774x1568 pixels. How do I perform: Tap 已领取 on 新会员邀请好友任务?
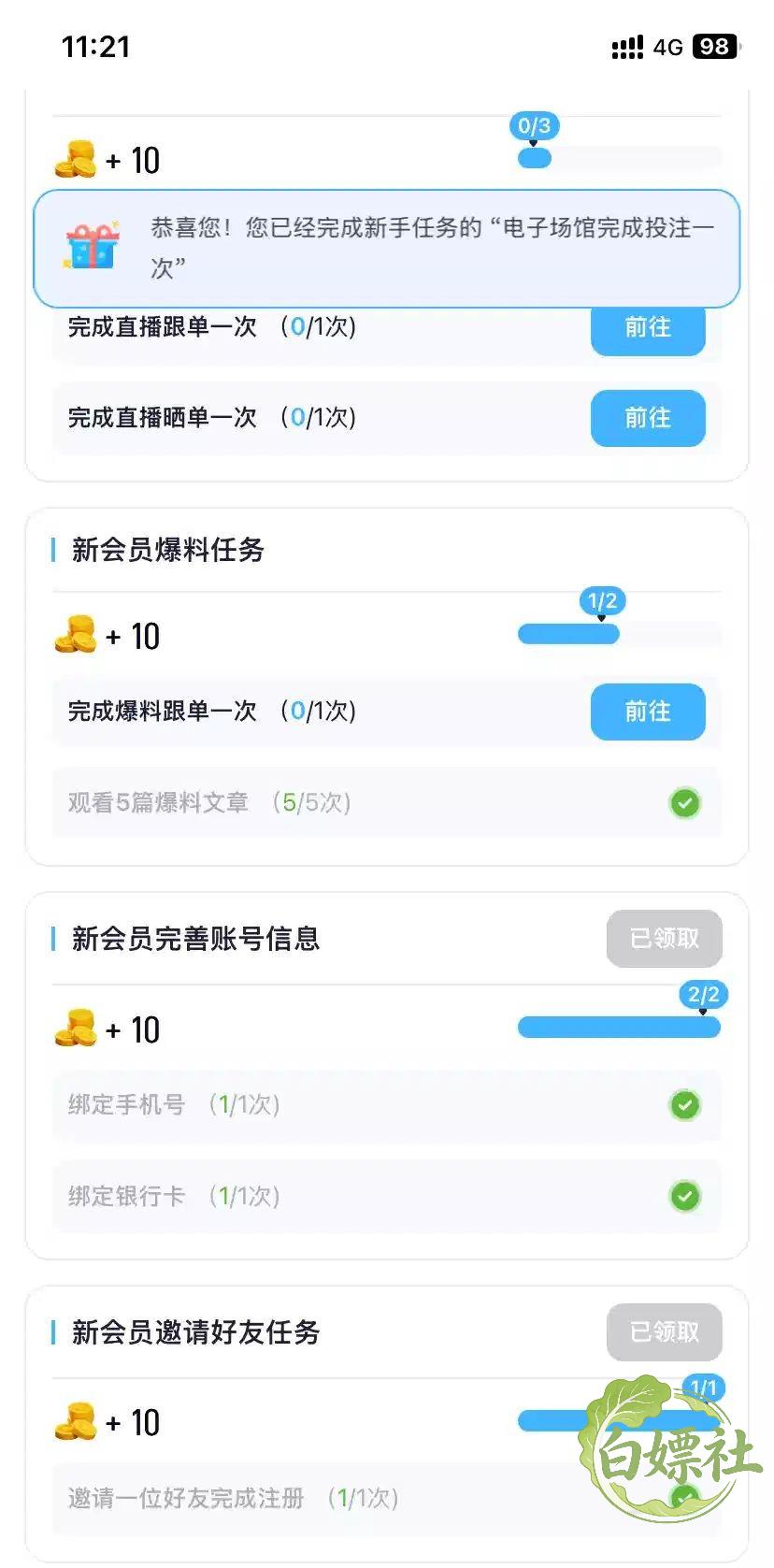665,1331
